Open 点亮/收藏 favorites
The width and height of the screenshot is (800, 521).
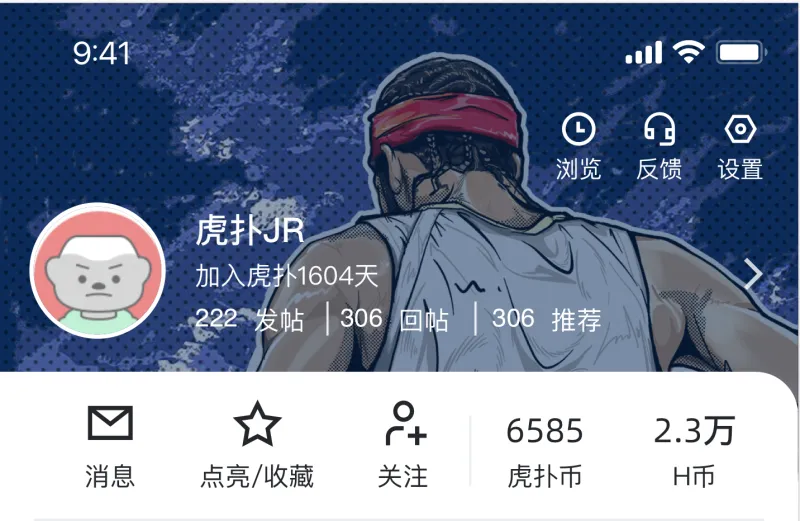click(257, 447)
